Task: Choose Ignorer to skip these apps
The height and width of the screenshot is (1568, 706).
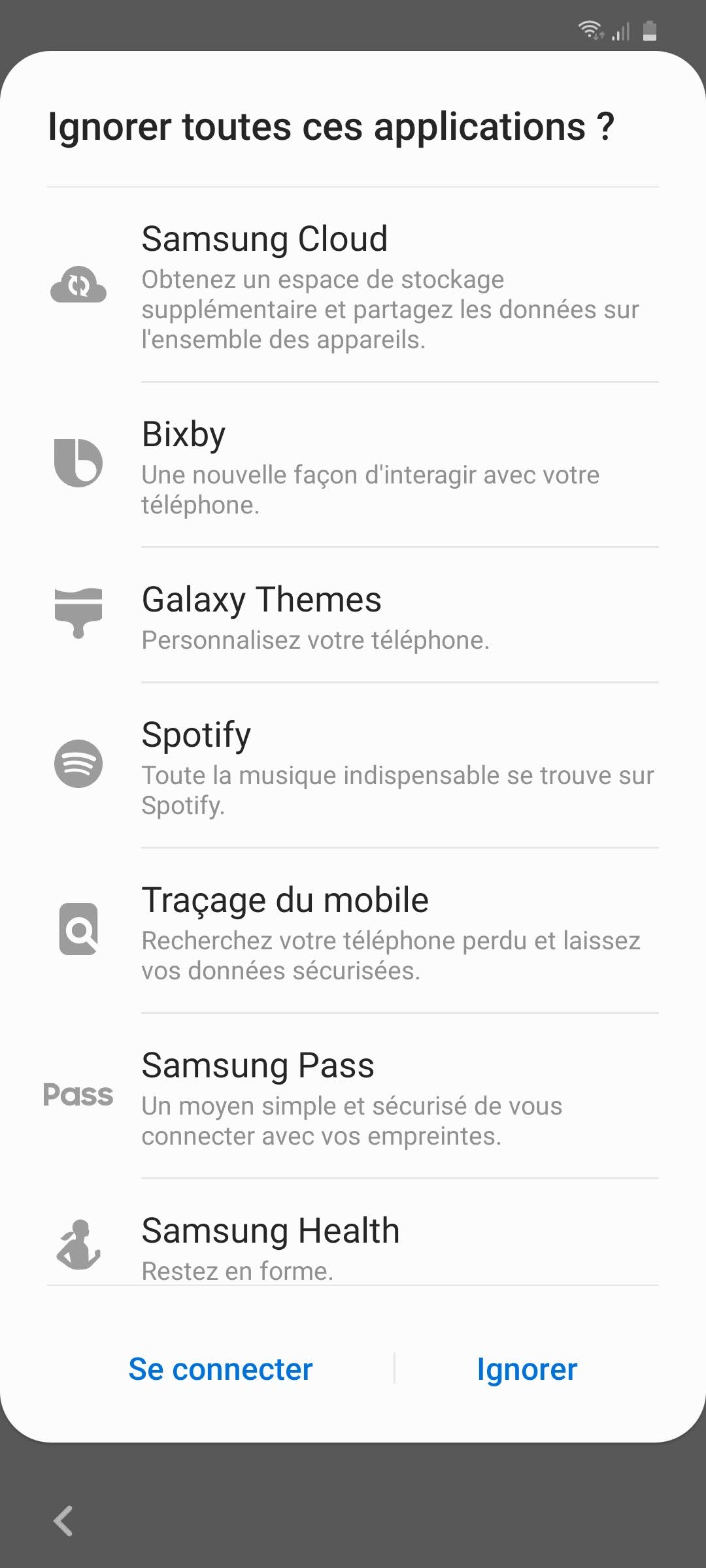Action: (527, 1369)
